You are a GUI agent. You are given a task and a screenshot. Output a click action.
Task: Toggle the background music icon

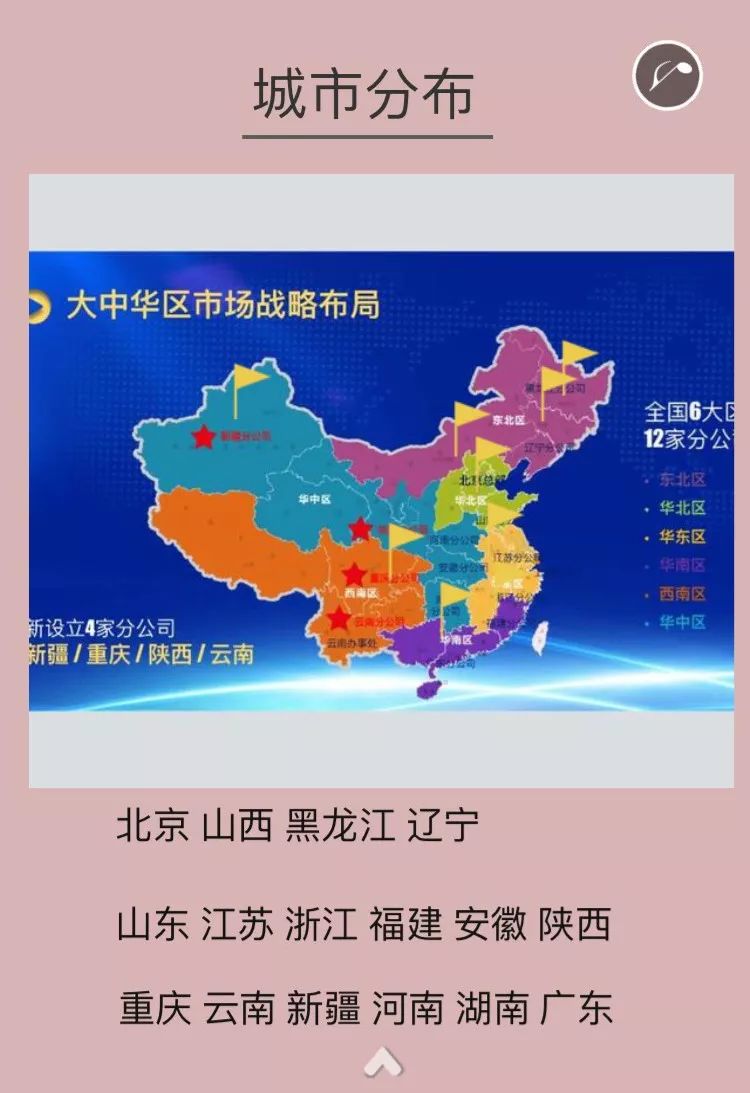(x=667, y=75)
